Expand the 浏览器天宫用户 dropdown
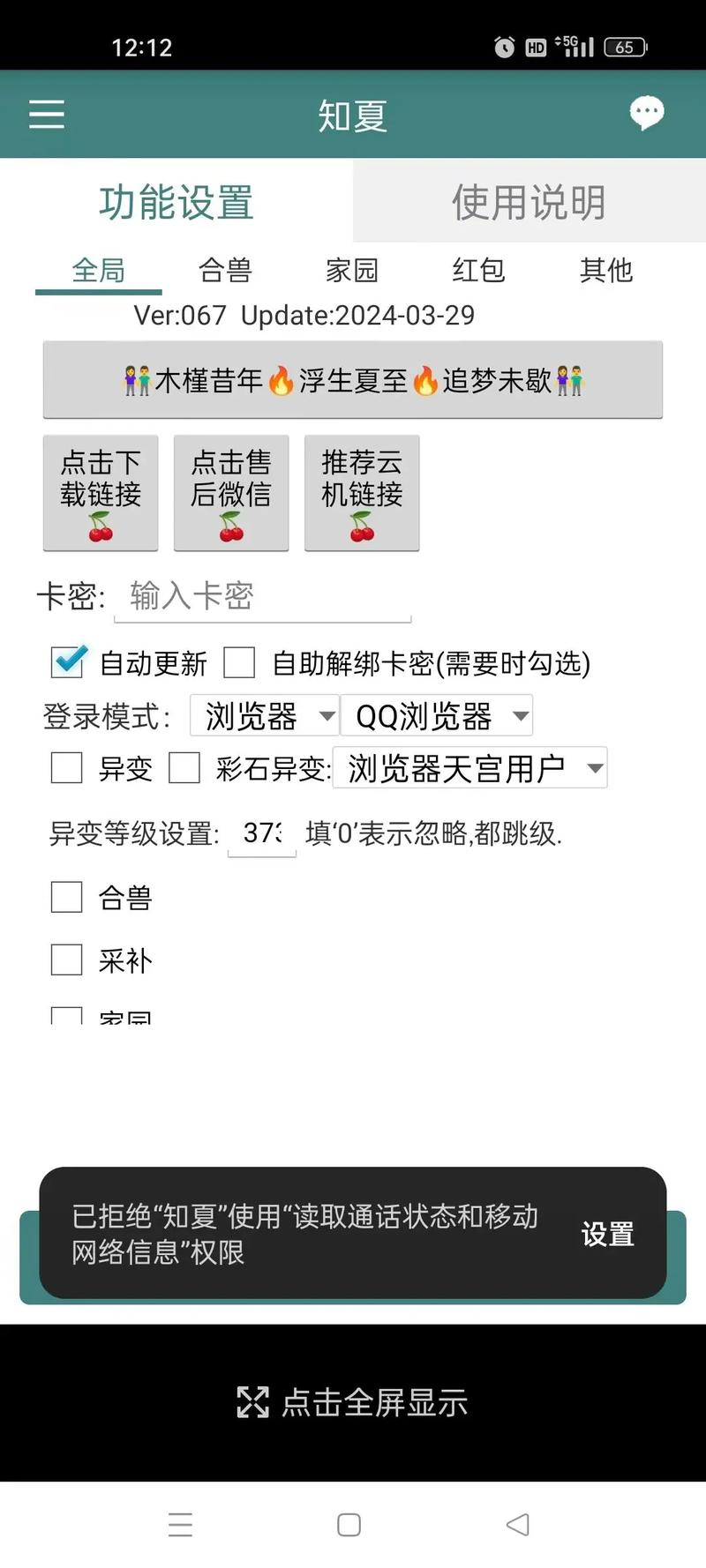The image size is (706, 1568). 470,769
